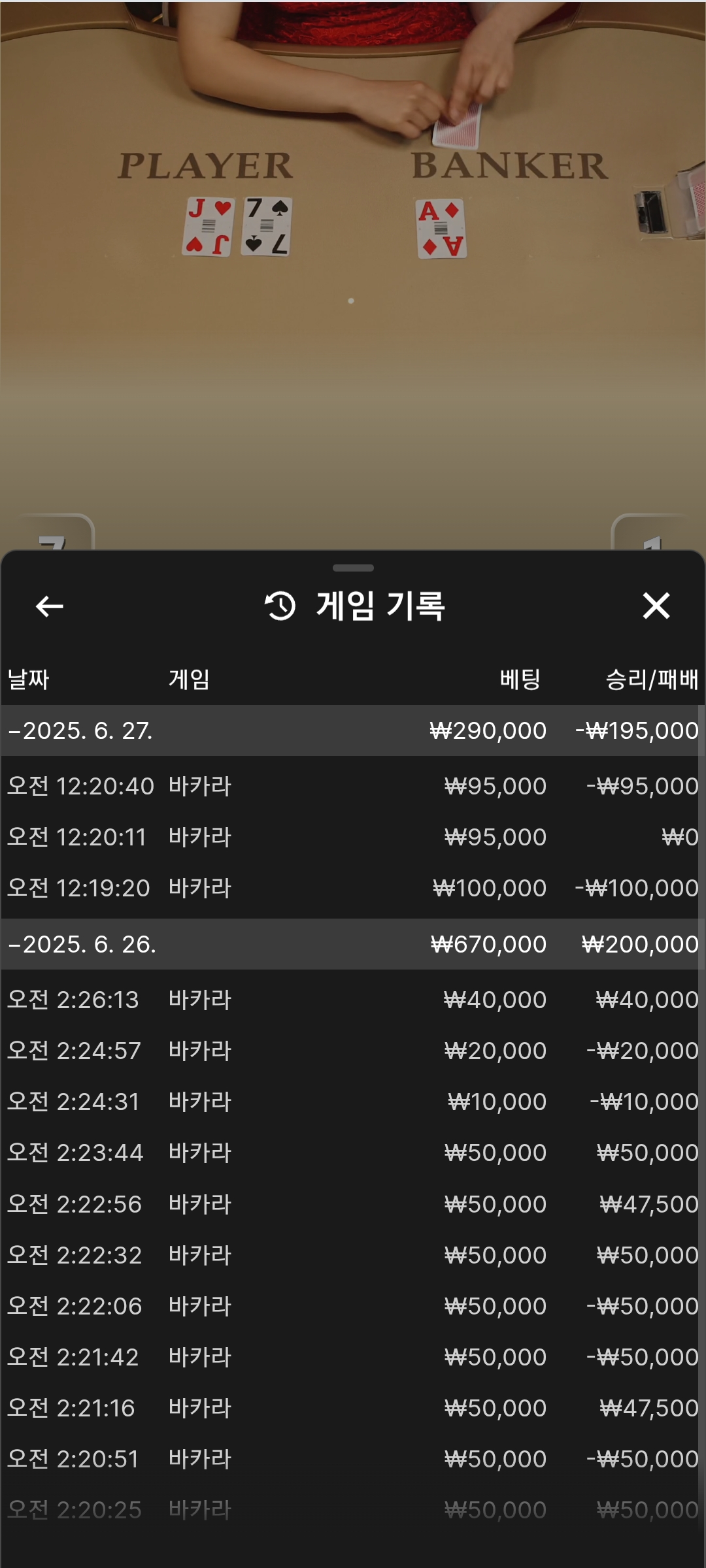
Task: Tap the drag handle atop the panel
Action: click(x=353, y=568)
